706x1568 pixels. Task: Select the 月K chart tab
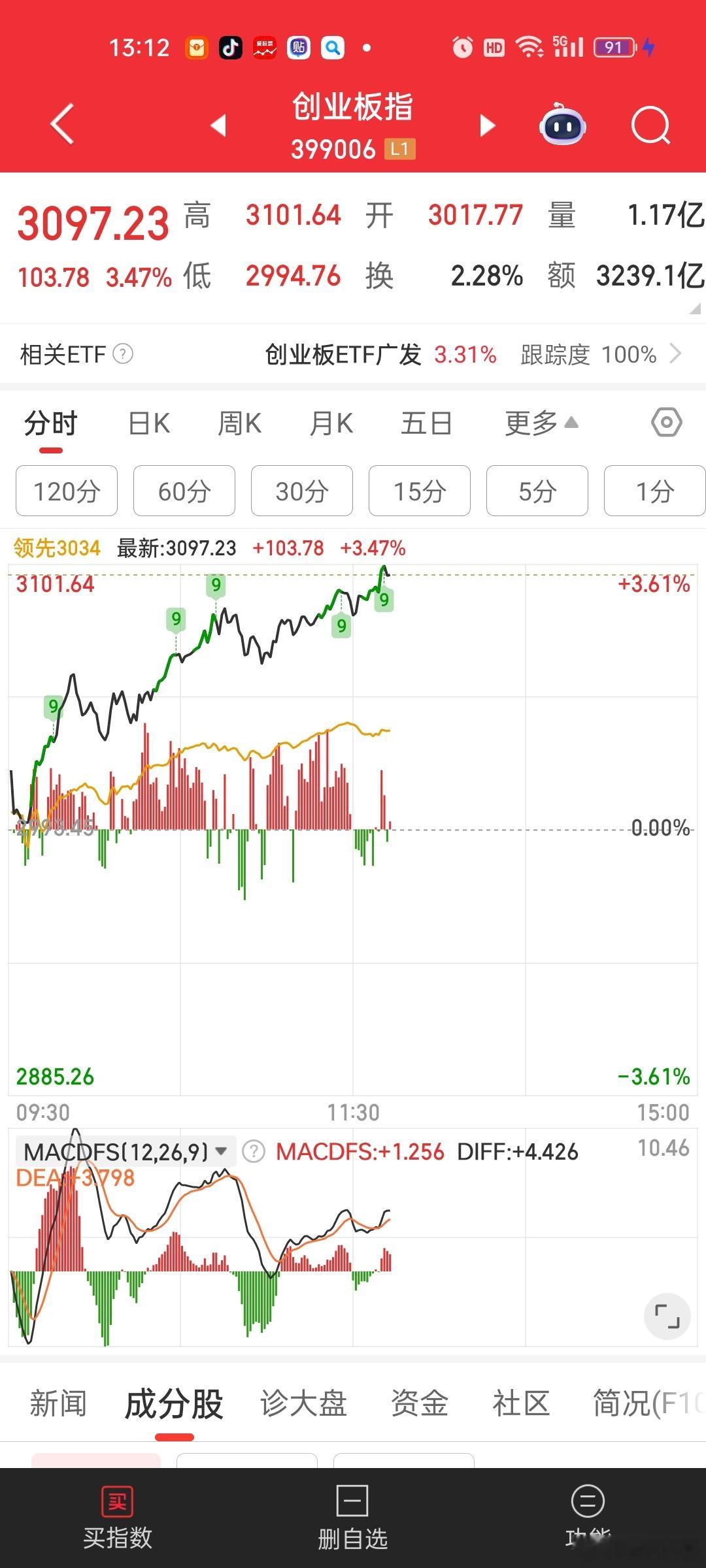point(331,423)
